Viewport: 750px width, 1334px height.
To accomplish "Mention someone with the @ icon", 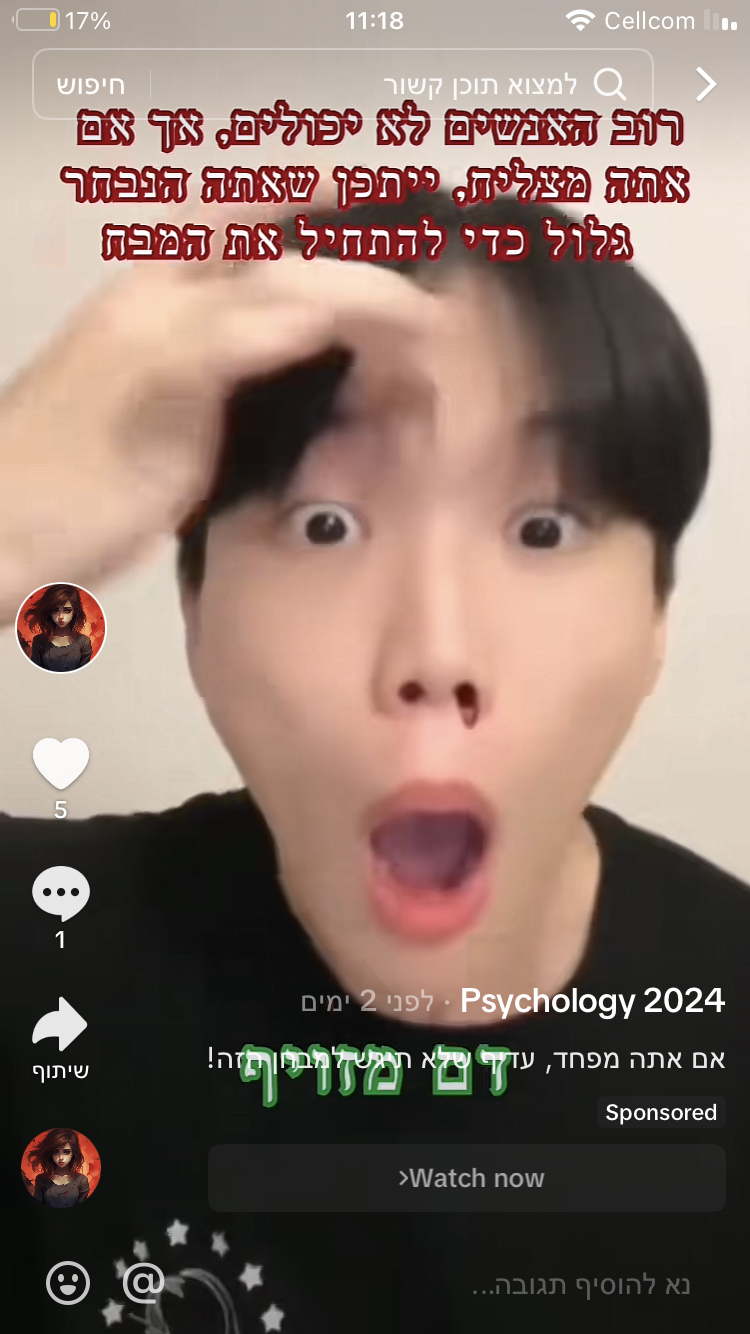I will (x=144, y=1282).
